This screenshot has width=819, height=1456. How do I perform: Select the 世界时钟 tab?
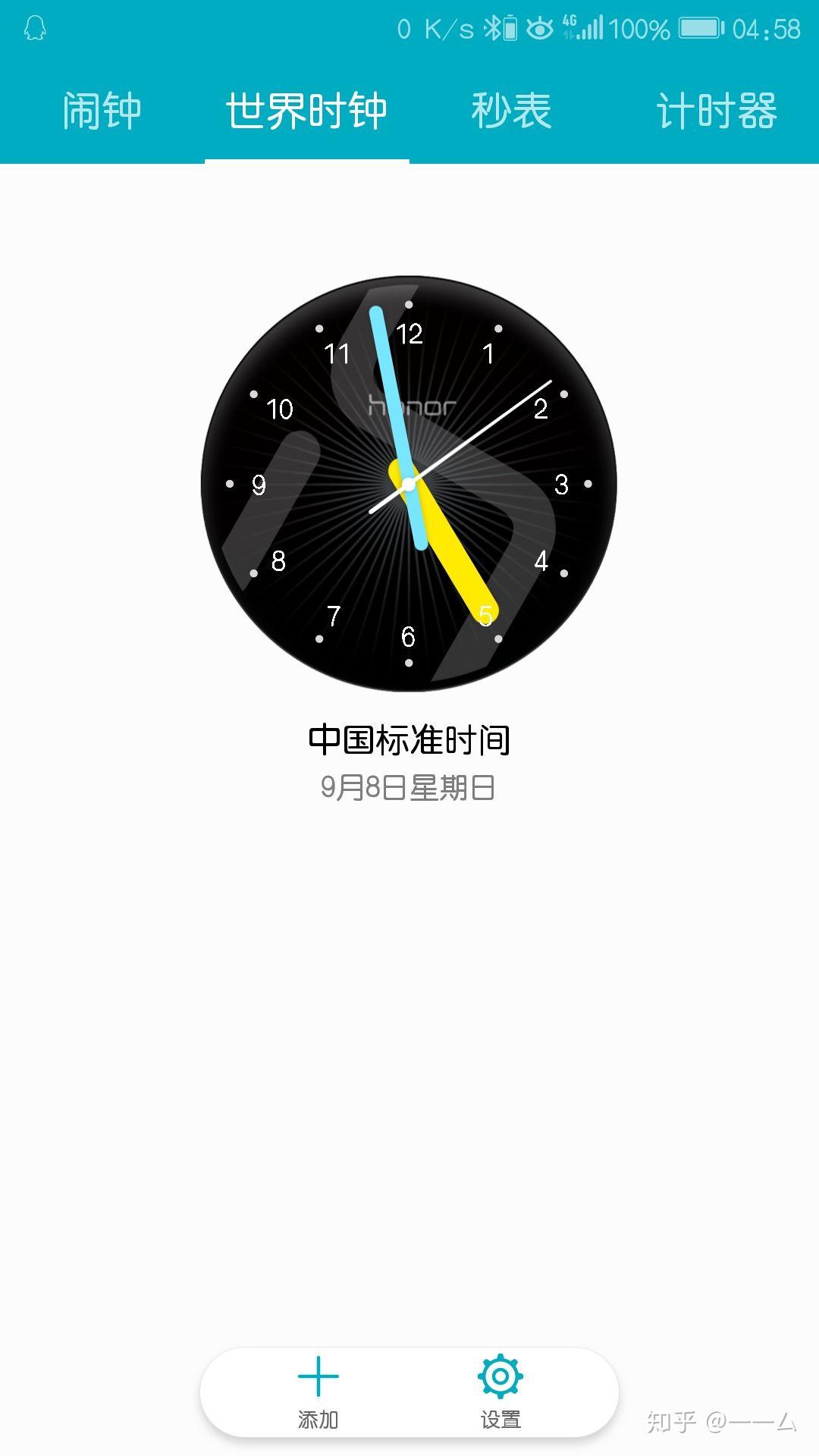pyautogui.click(x=307, y=111)
